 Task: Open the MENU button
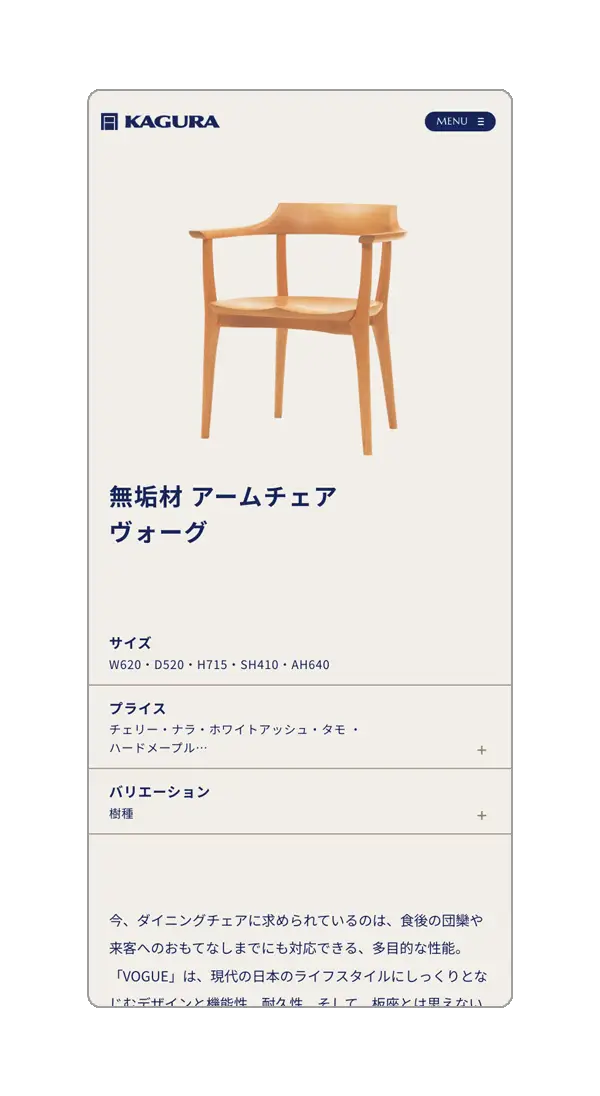460,122
